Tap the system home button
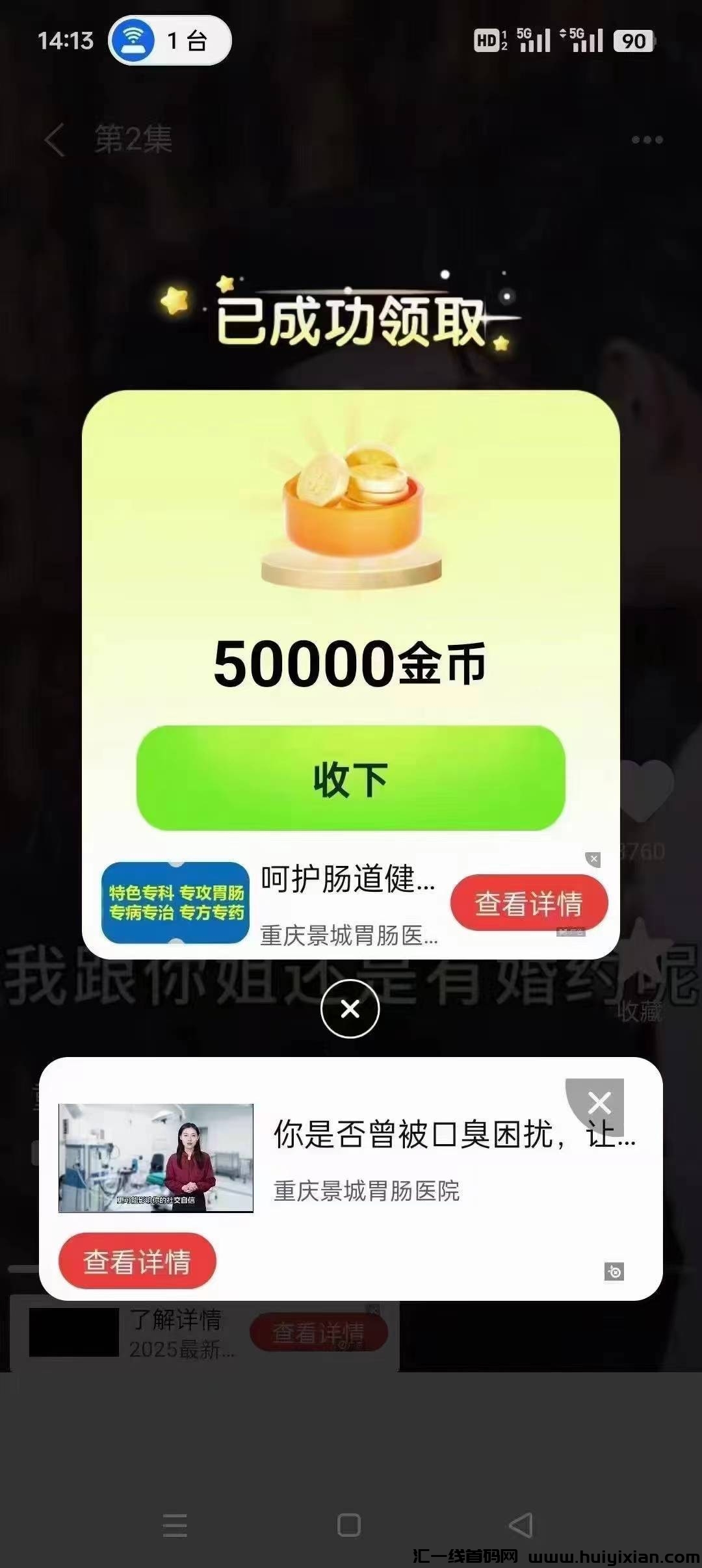The width and height of the screenshot is (702, 1568). pyautogui.click(x=349, y=1525)
